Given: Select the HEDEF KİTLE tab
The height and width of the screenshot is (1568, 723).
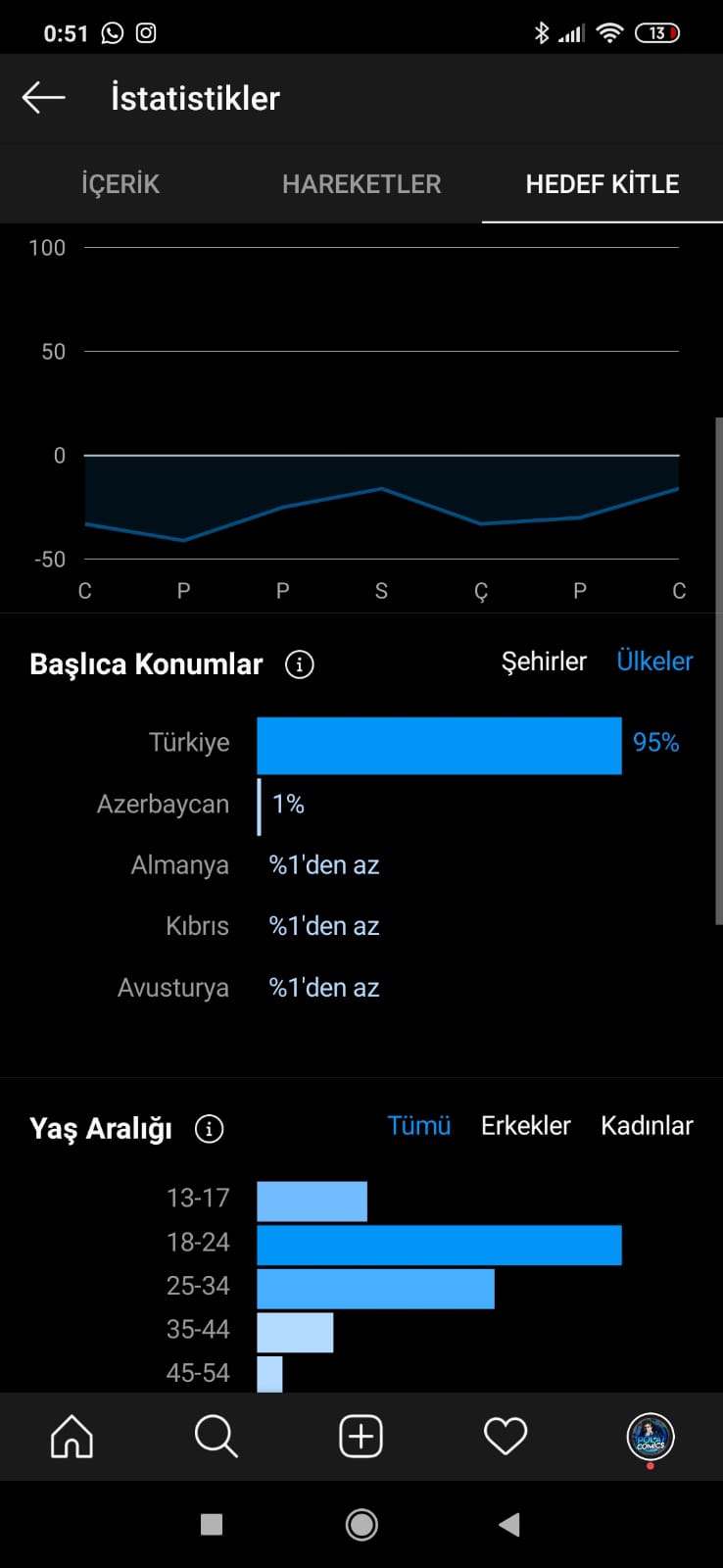Looking at the screenshot, I should pos(602,184).
